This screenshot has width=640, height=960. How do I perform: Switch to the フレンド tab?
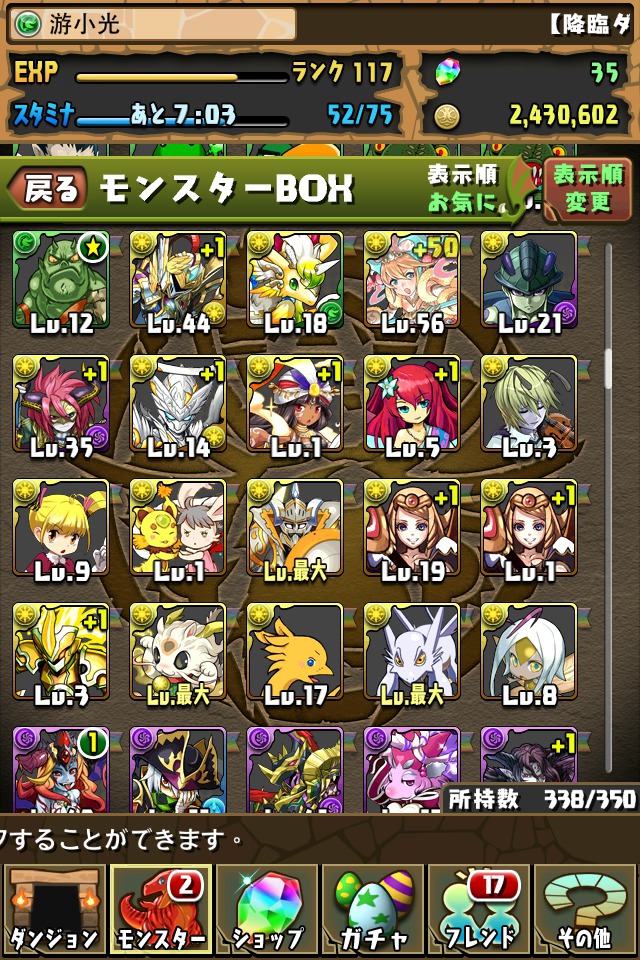[x=478, y=910]
